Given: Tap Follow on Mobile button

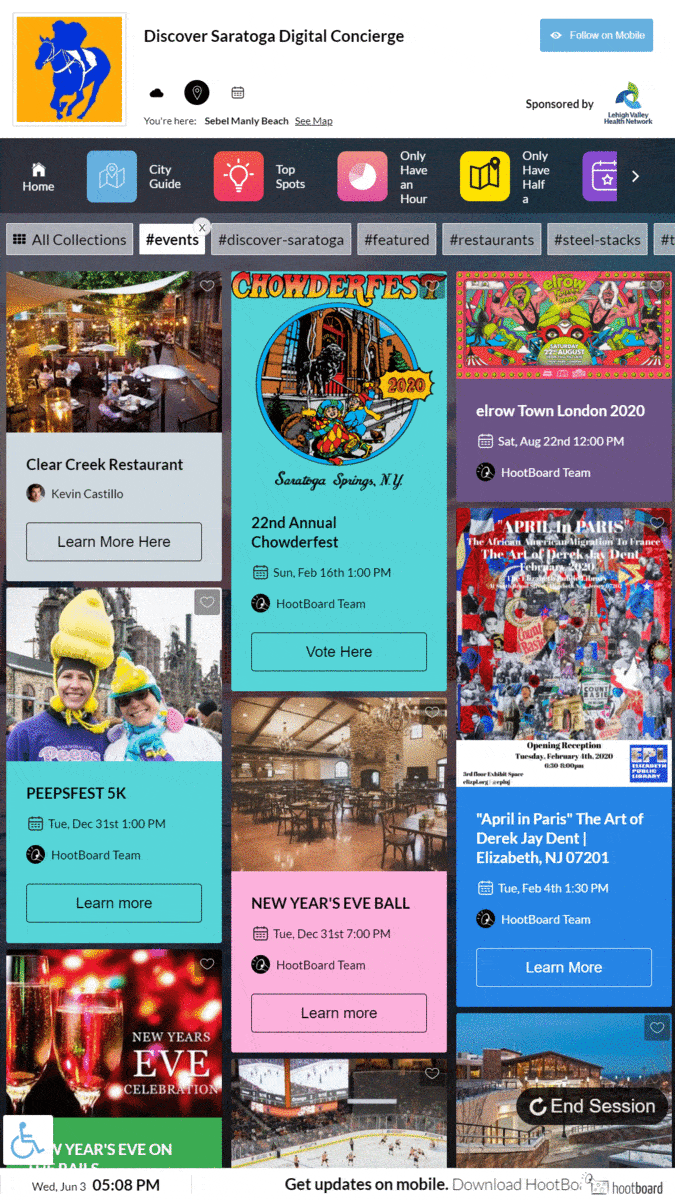Looking at the screenshot, I should tap(596, 35).
